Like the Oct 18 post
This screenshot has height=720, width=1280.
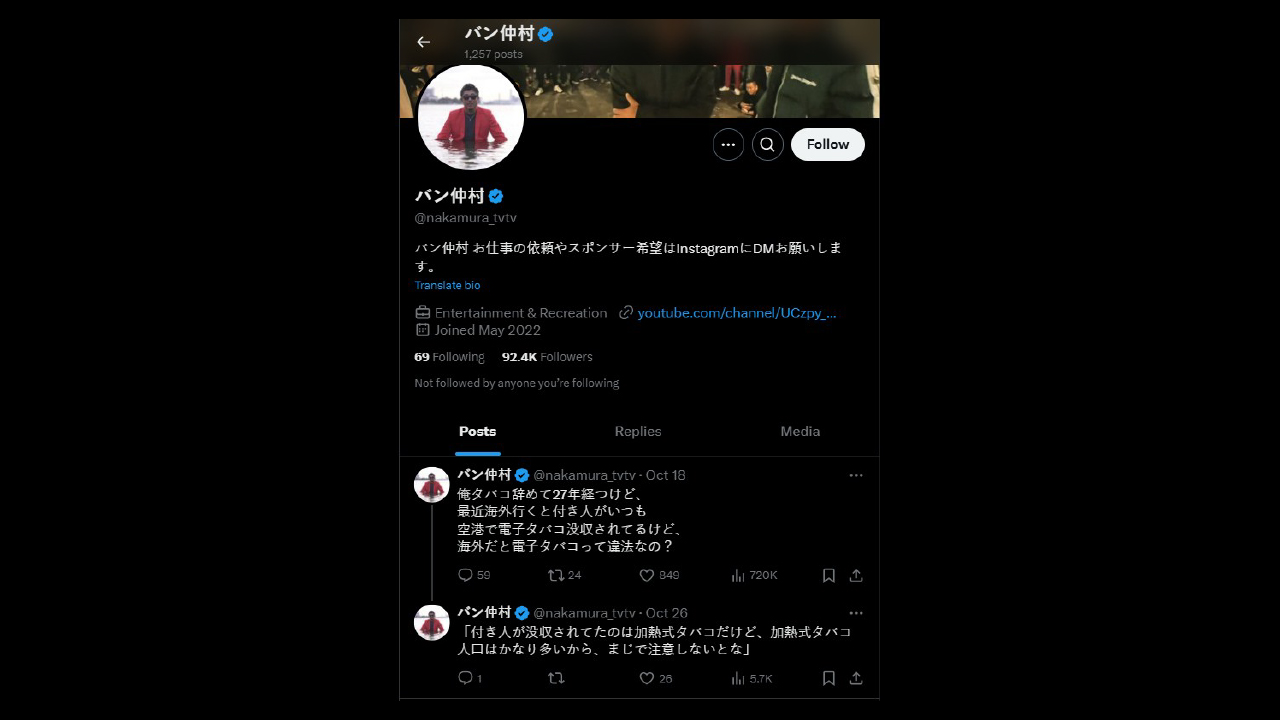tap(647, 576)
